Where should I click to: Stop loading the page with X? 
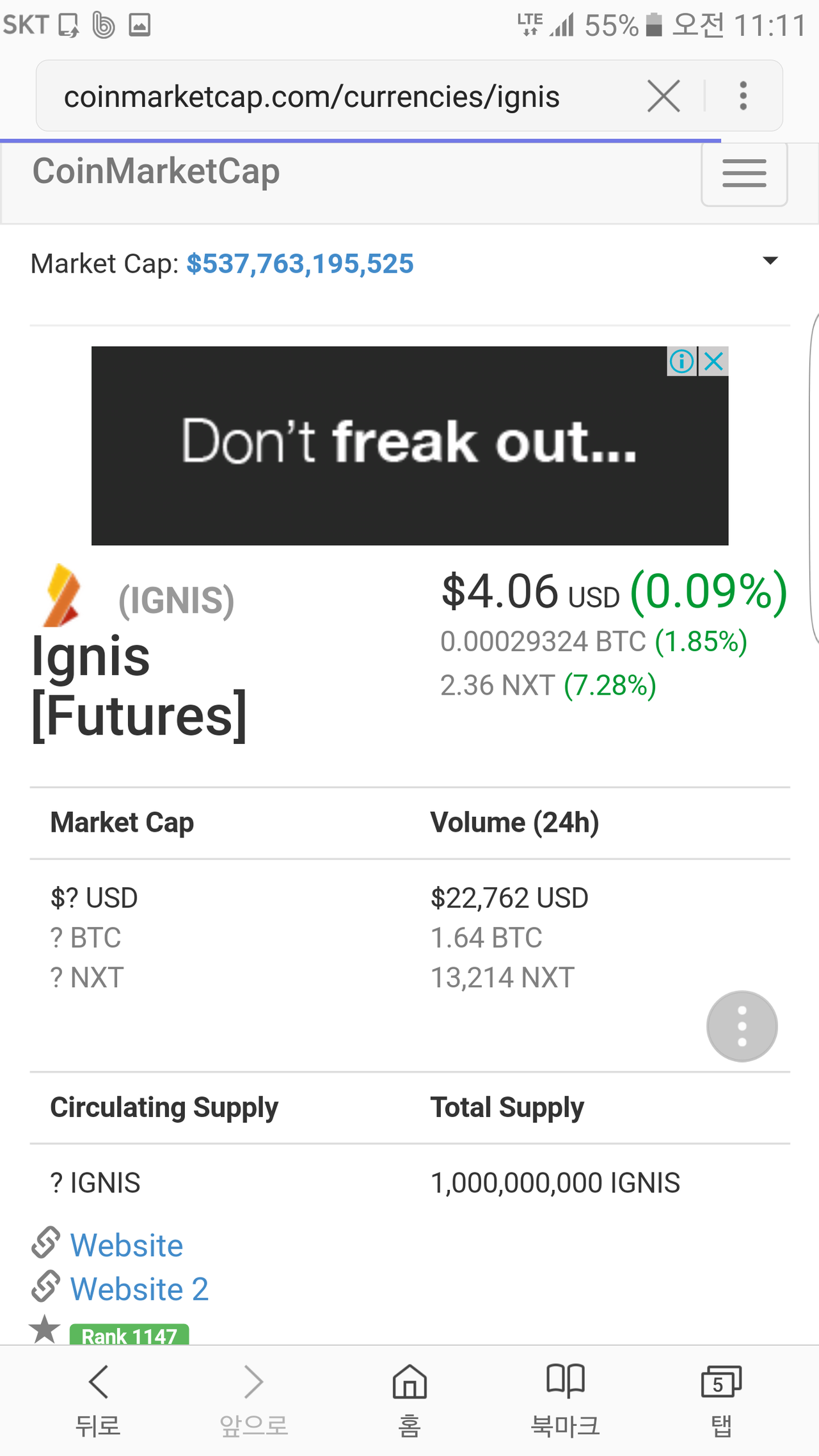[x=664, y=97]
